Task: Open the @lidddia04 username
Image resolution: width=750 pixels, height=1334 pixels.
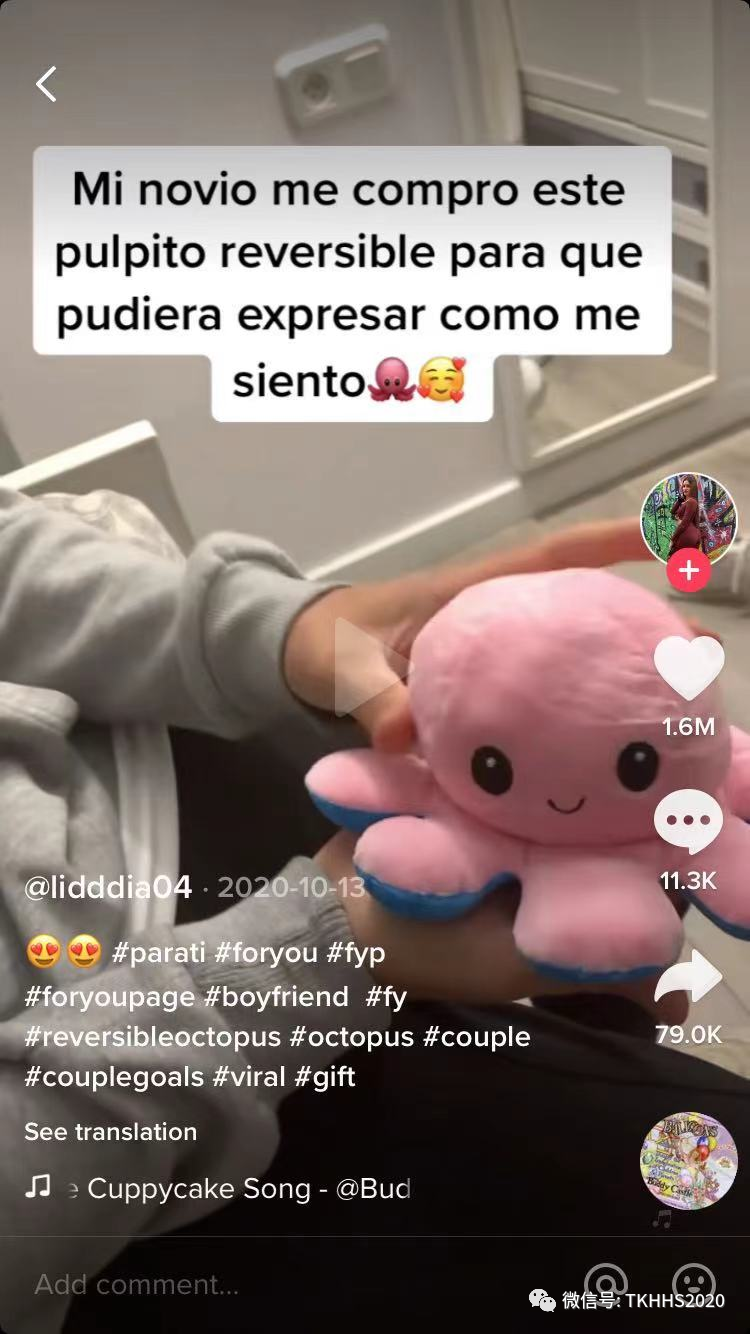Action: (108, 888)
